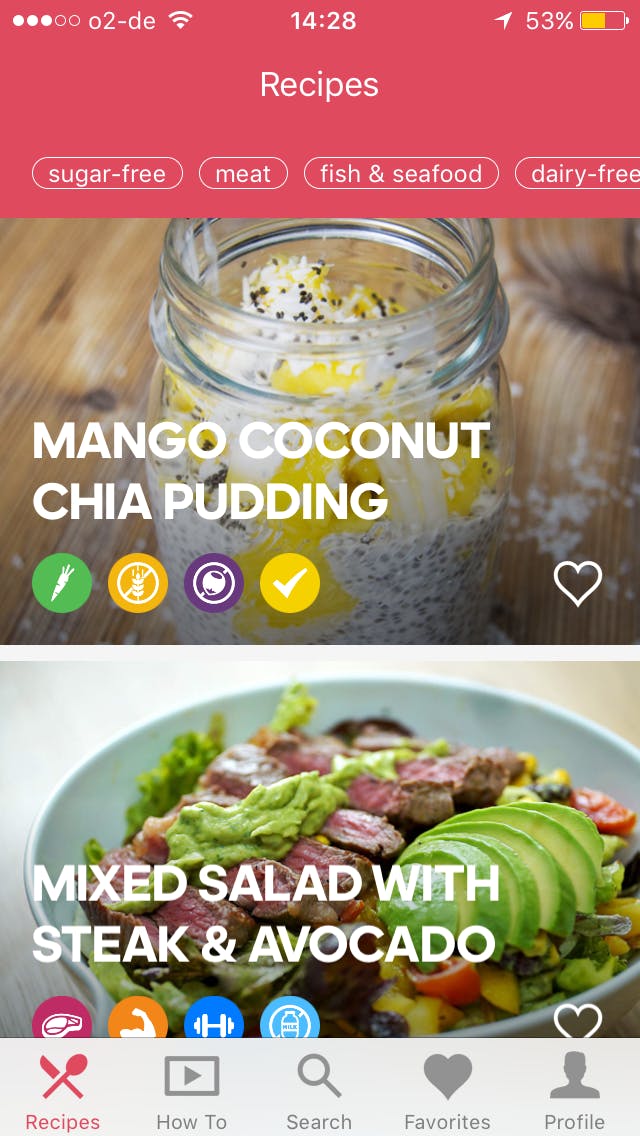View the Favorites tab

447,1091
